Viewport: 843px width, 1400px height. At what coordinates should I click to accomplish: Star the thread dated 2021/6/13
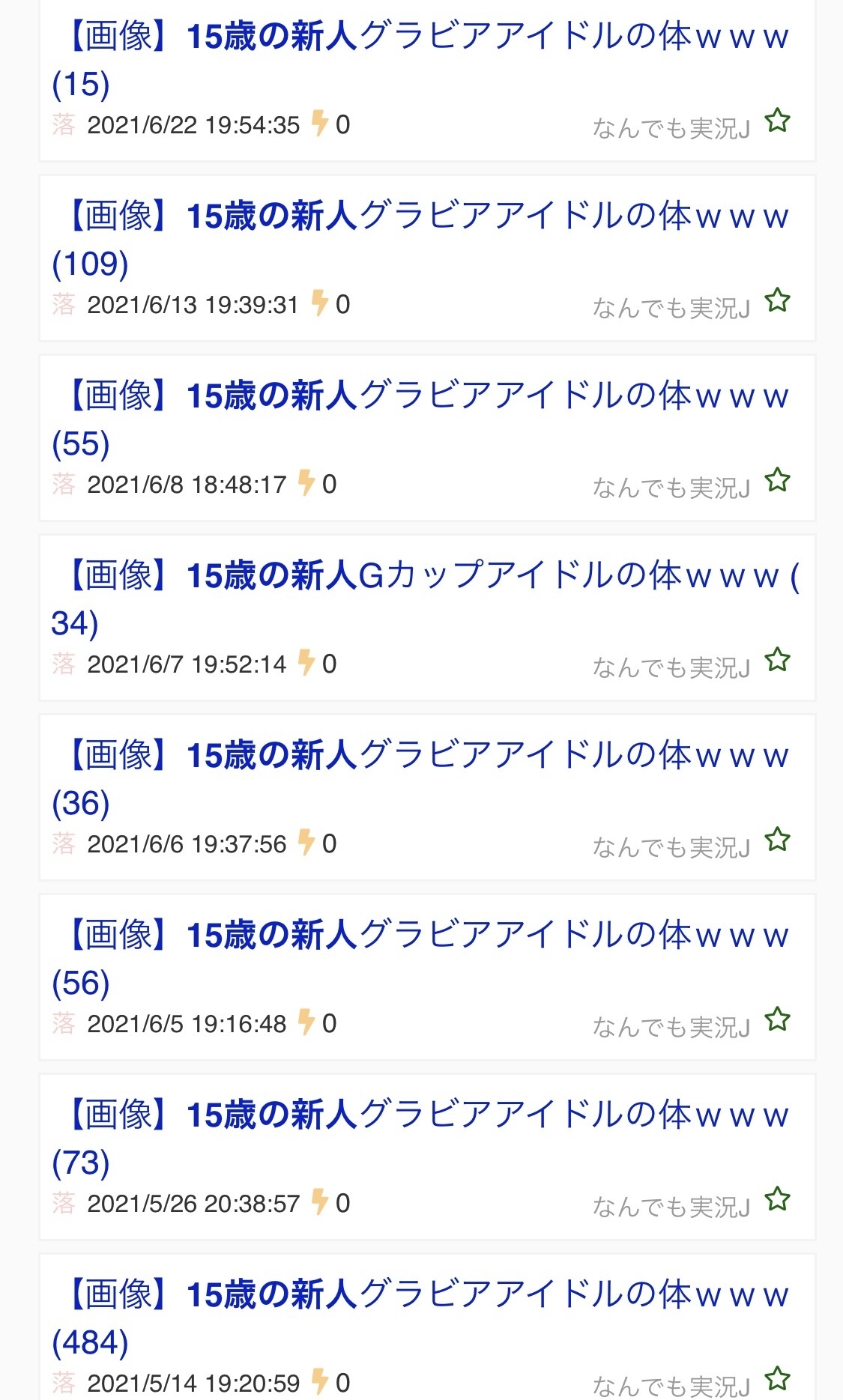(778, 300)
